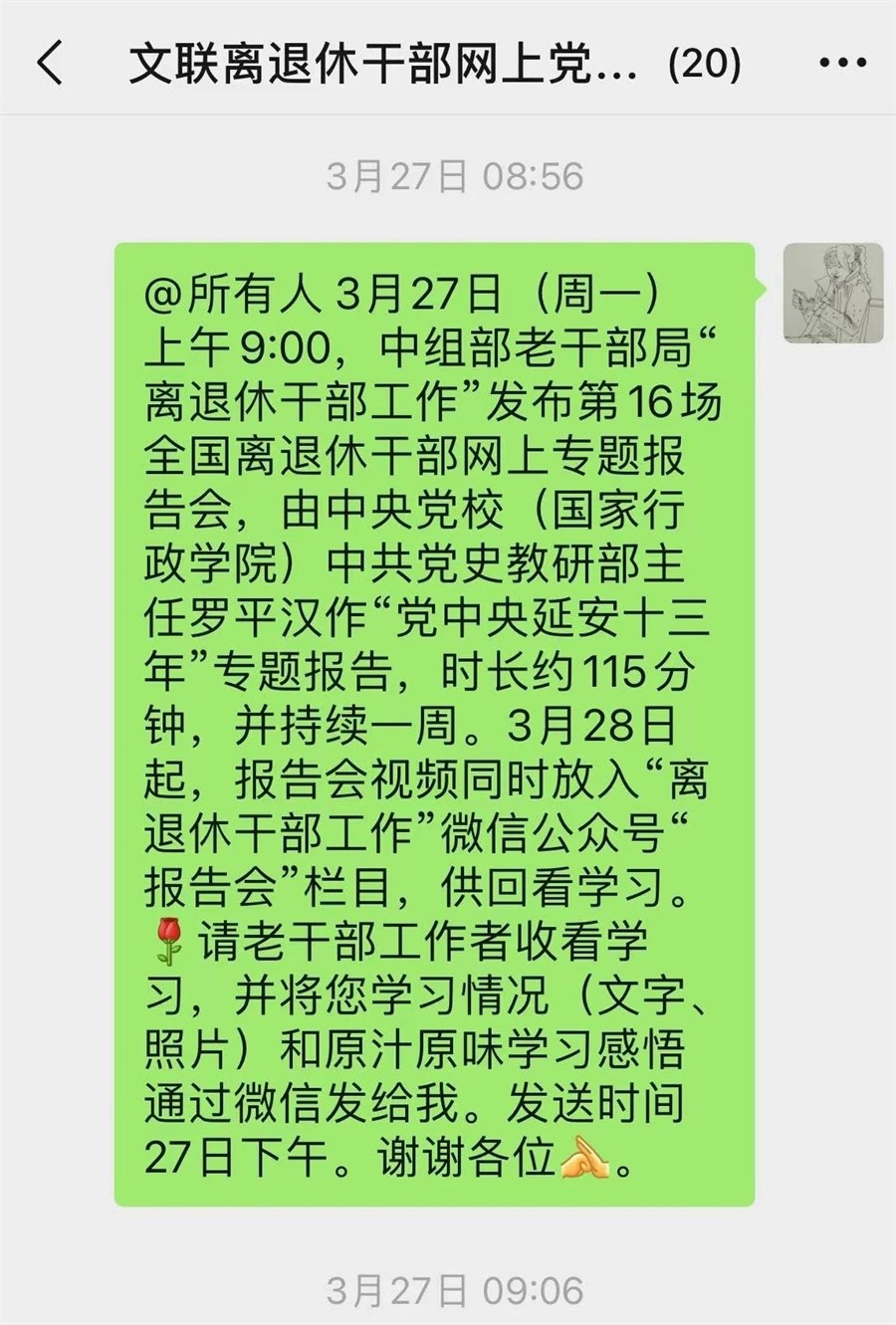Viewport: 896px width, 1325px height.
Task: Open the group chat options menu
Action: pos(842,64)
